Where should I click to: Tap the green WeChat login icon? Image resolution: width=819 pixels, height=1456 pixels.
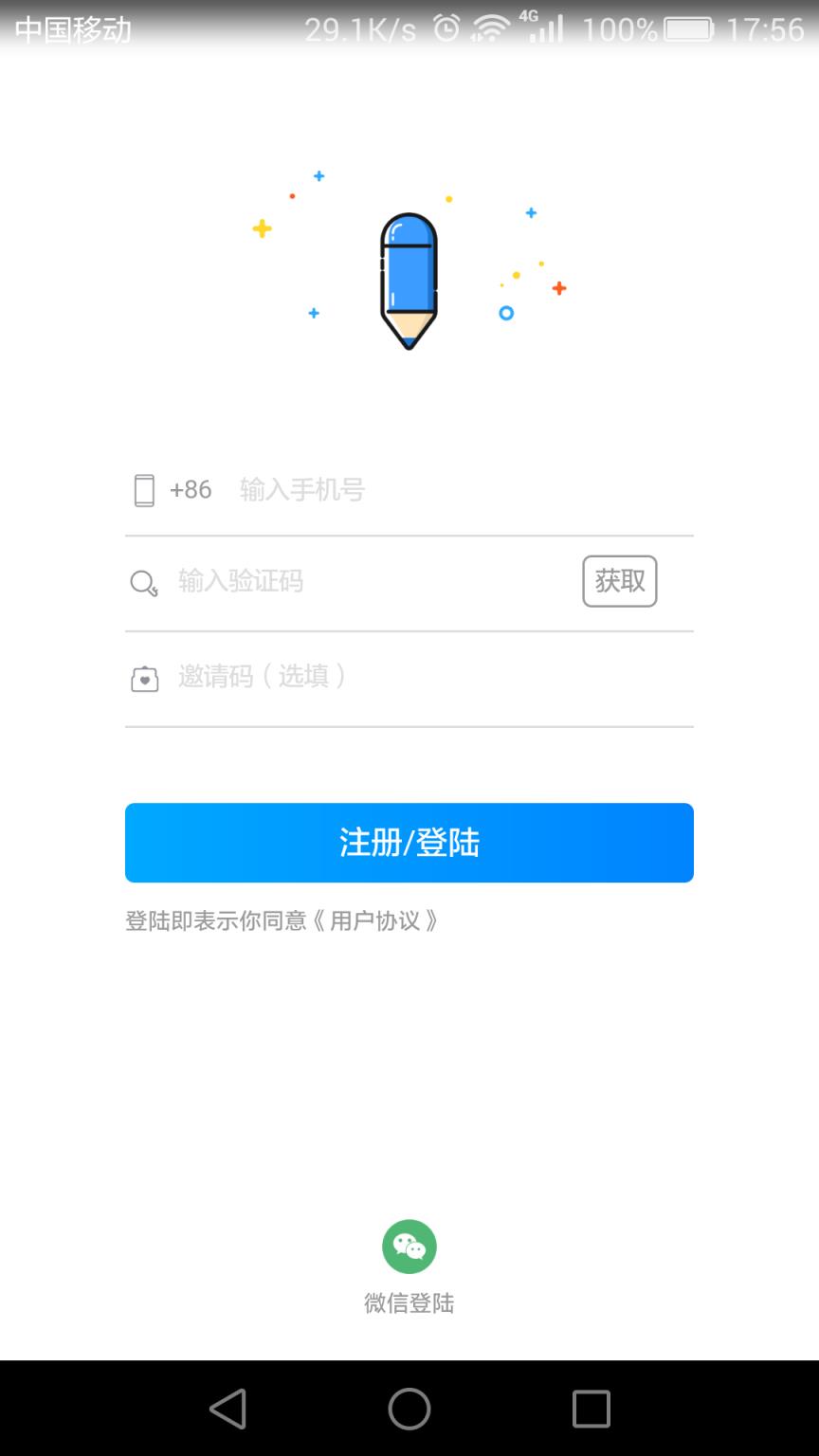click(409, 1247)
